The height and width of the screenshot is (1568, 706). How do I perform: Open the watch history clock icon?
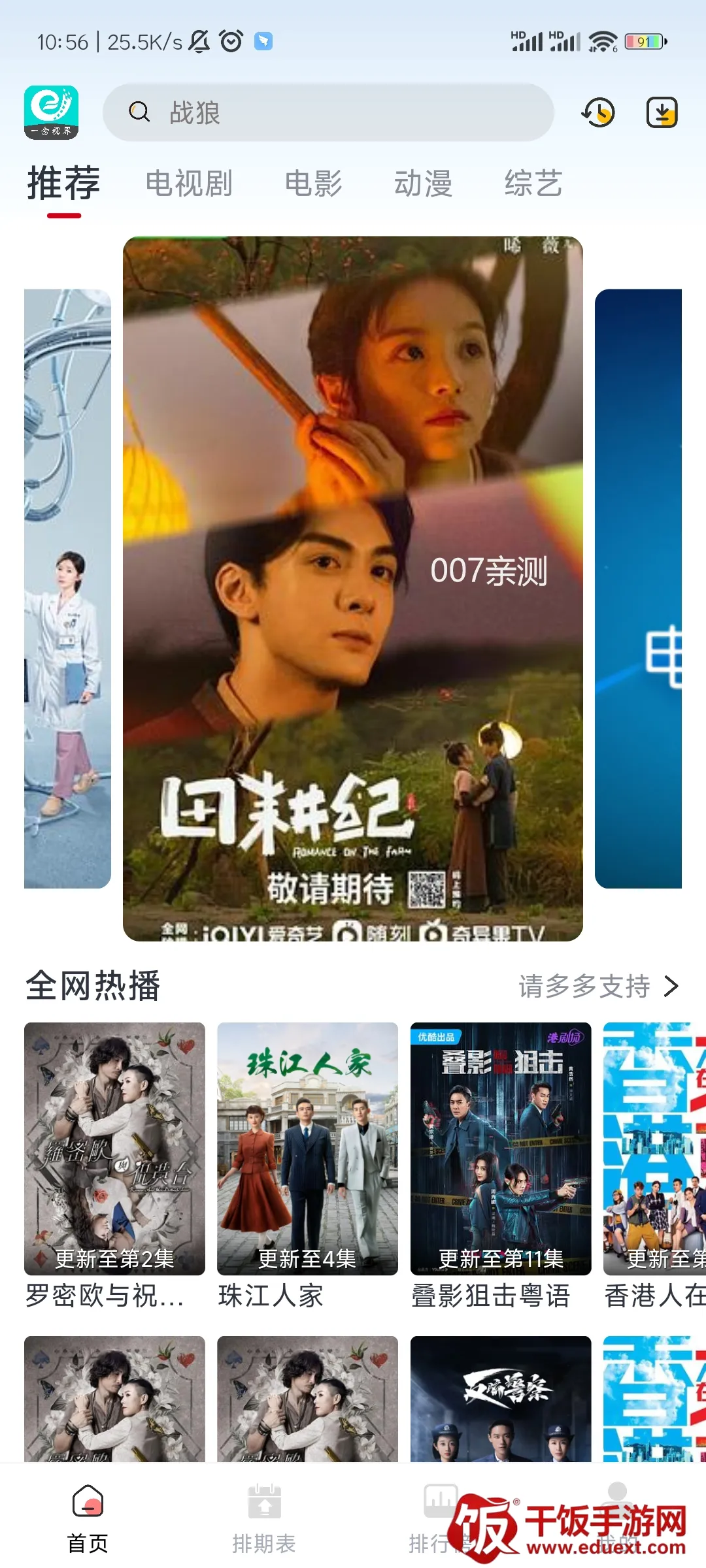tap(598, 112)
